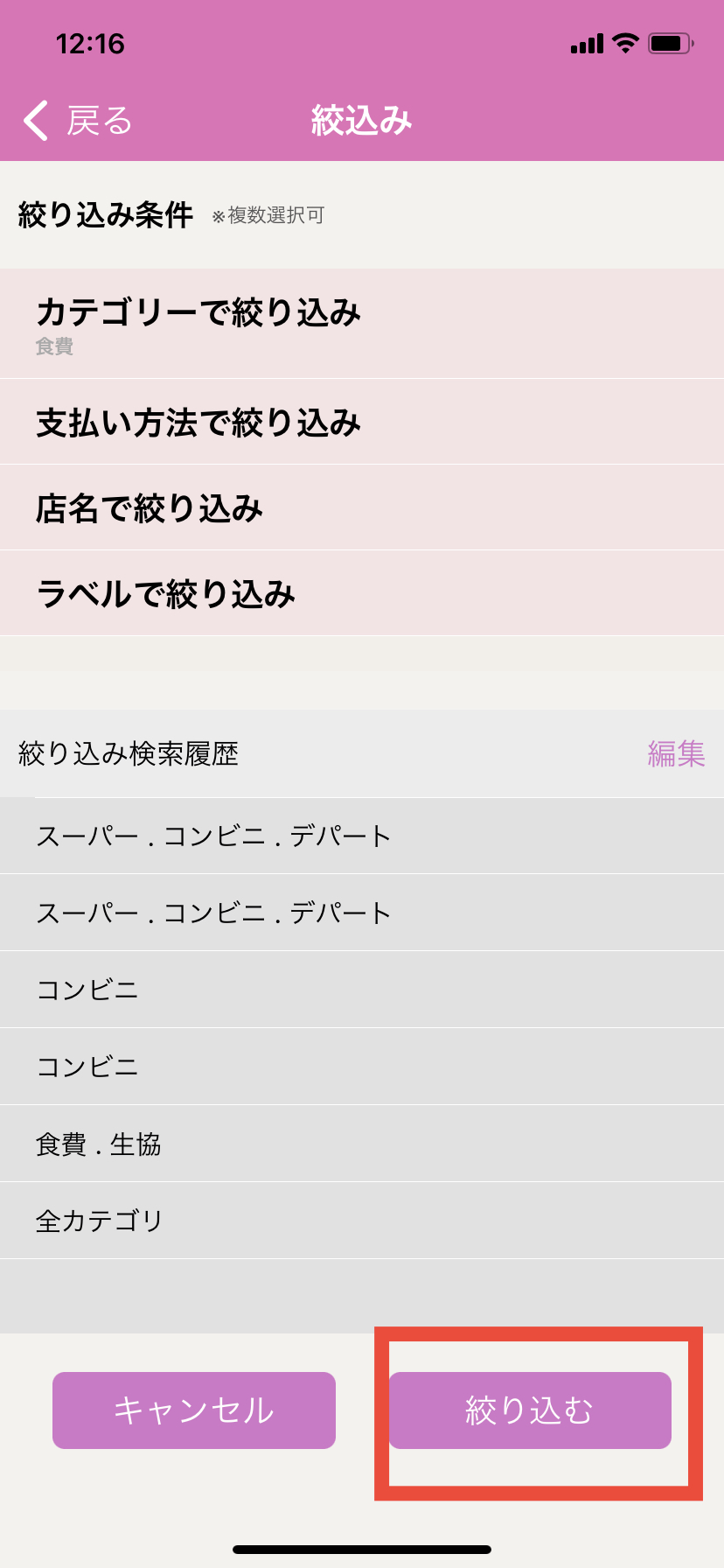Tap 編集 to edit search history

(676, 753)
